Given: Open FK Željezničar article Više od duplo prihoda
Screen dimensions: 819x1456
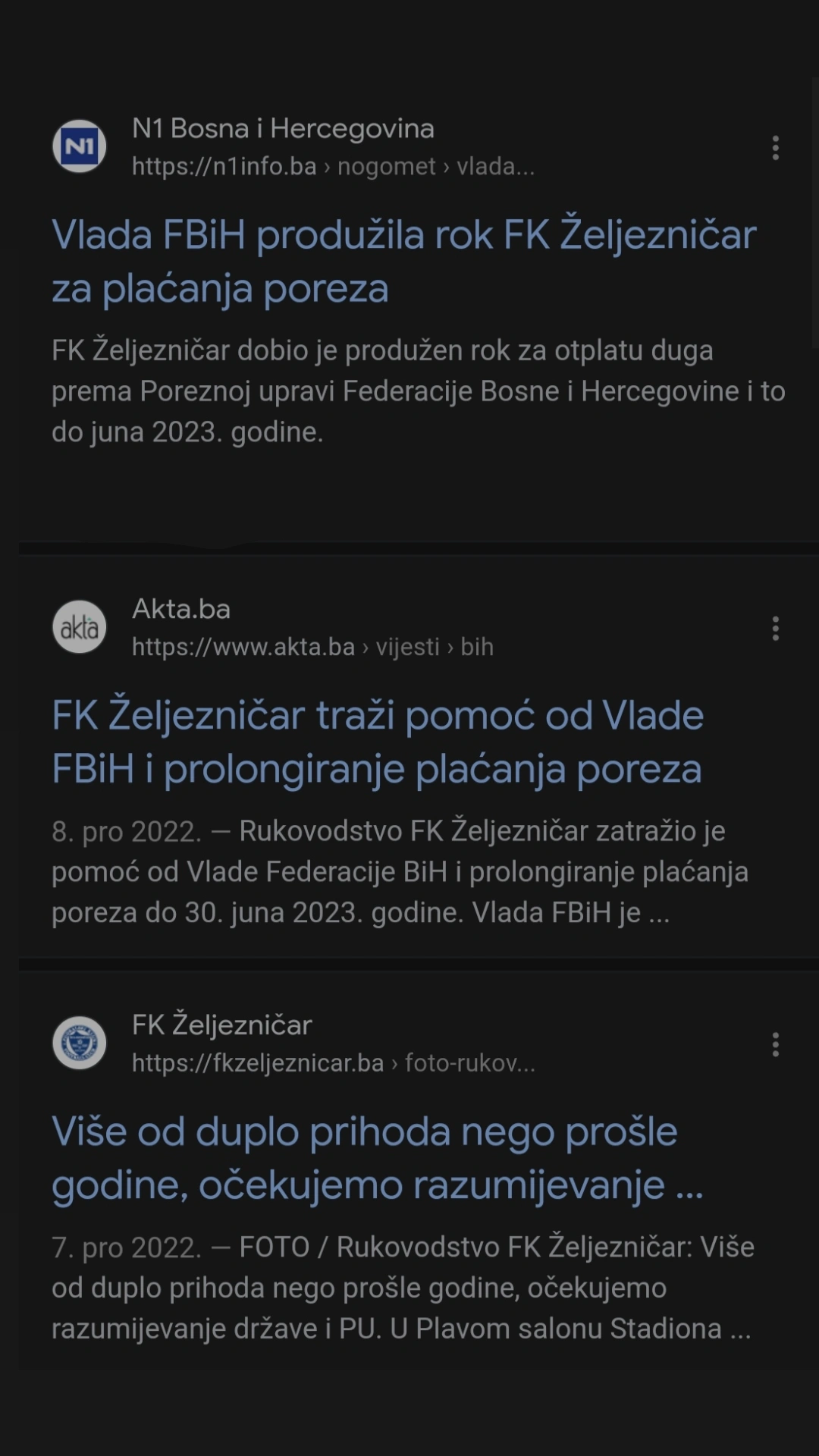Looking at the screenshot, I should pyautogui.click(x=378, y=1158).
